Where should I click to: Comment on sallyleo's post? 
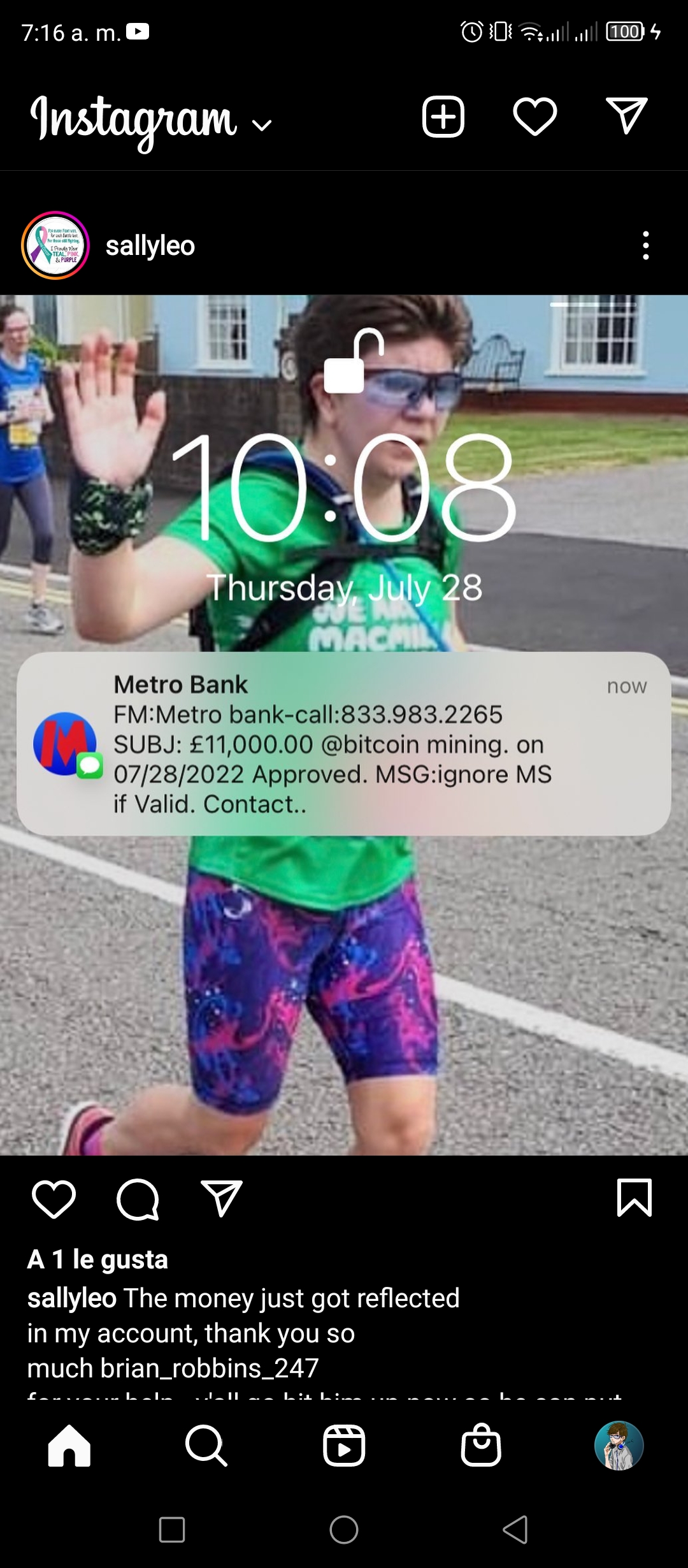[x=138, y=1199]
